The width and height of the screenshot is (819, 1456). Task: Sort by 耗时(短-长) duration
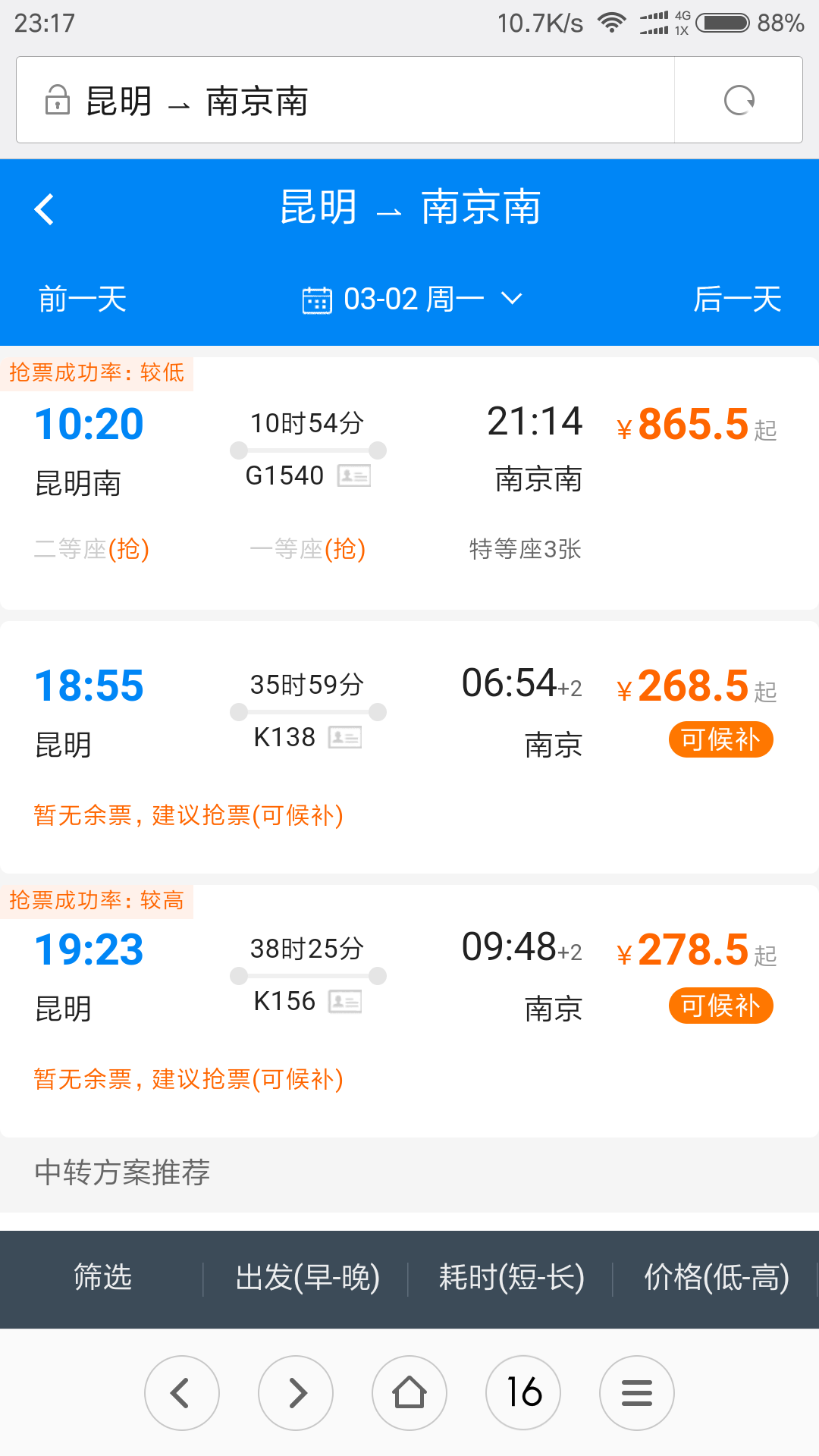512,1279
